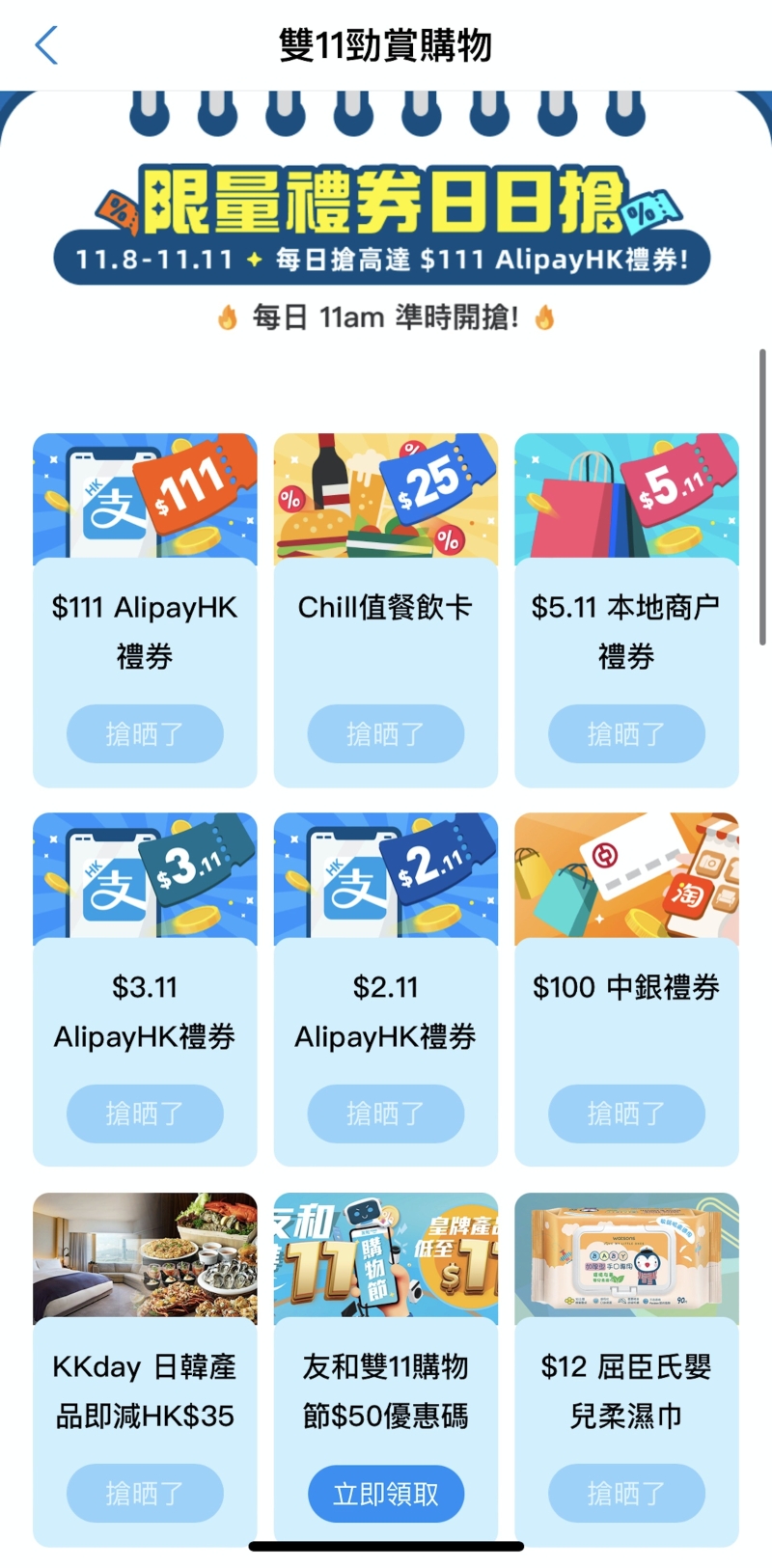
Task: Tap 搶晒了 button under Chill值餐飲卡
Action: [385, 734]
